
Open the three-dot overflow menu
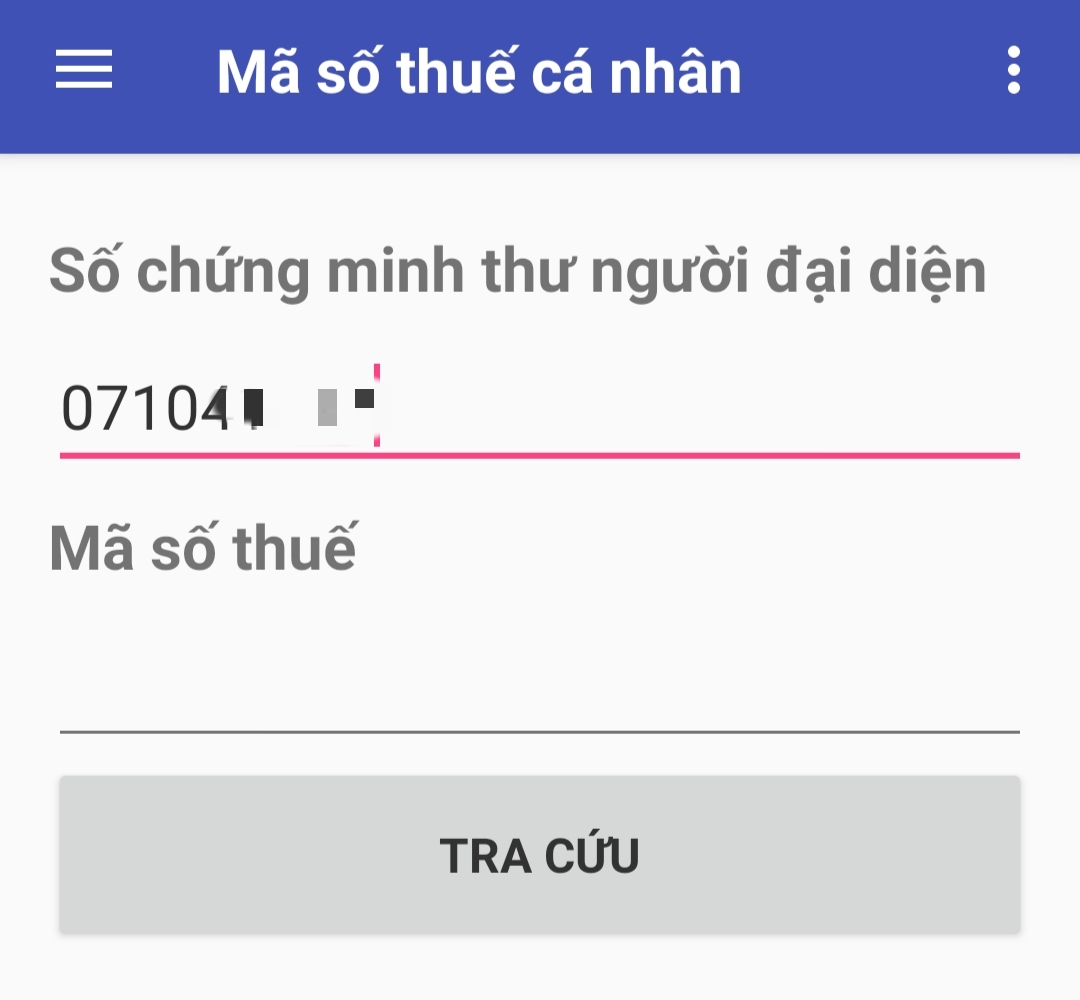1013,71
